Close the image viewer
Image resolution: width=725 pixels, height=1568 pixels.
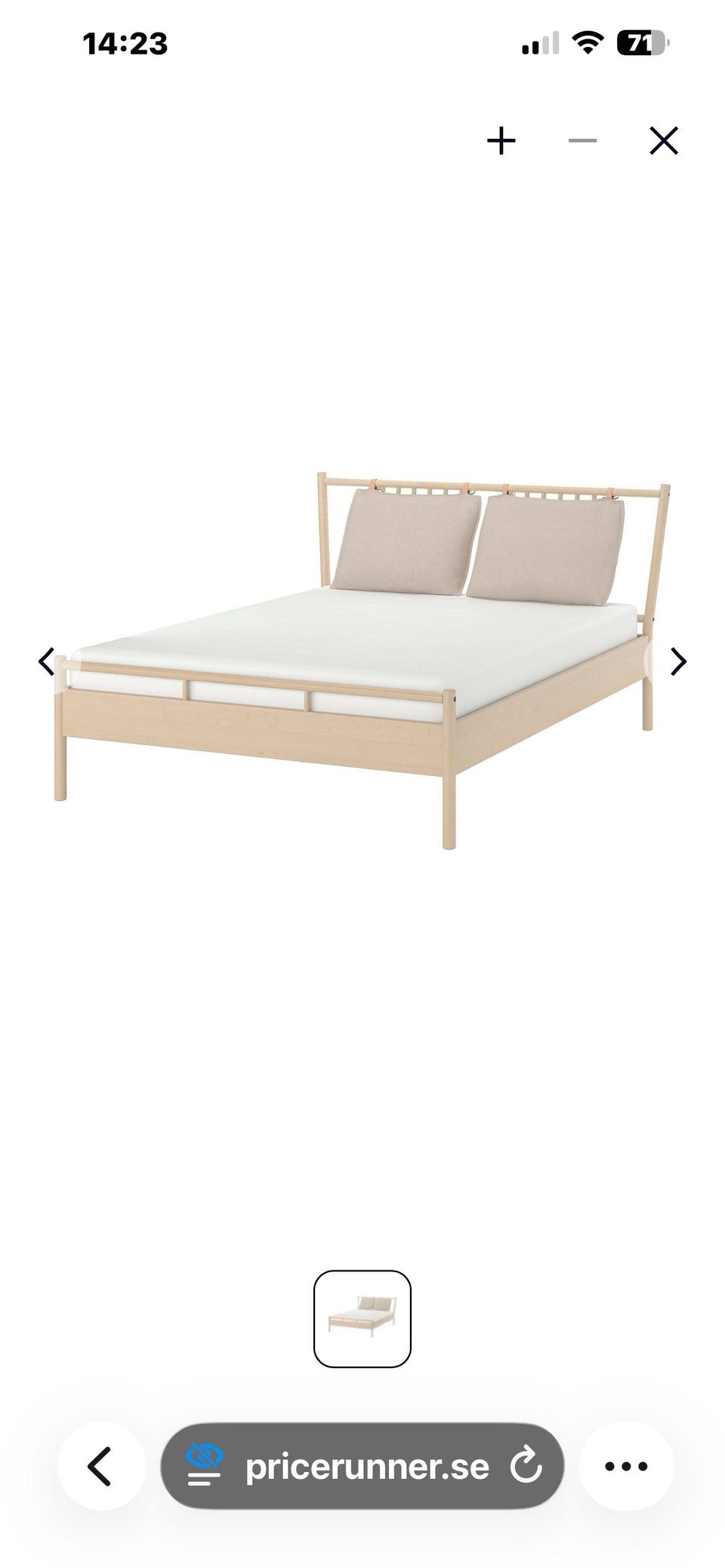664,141
